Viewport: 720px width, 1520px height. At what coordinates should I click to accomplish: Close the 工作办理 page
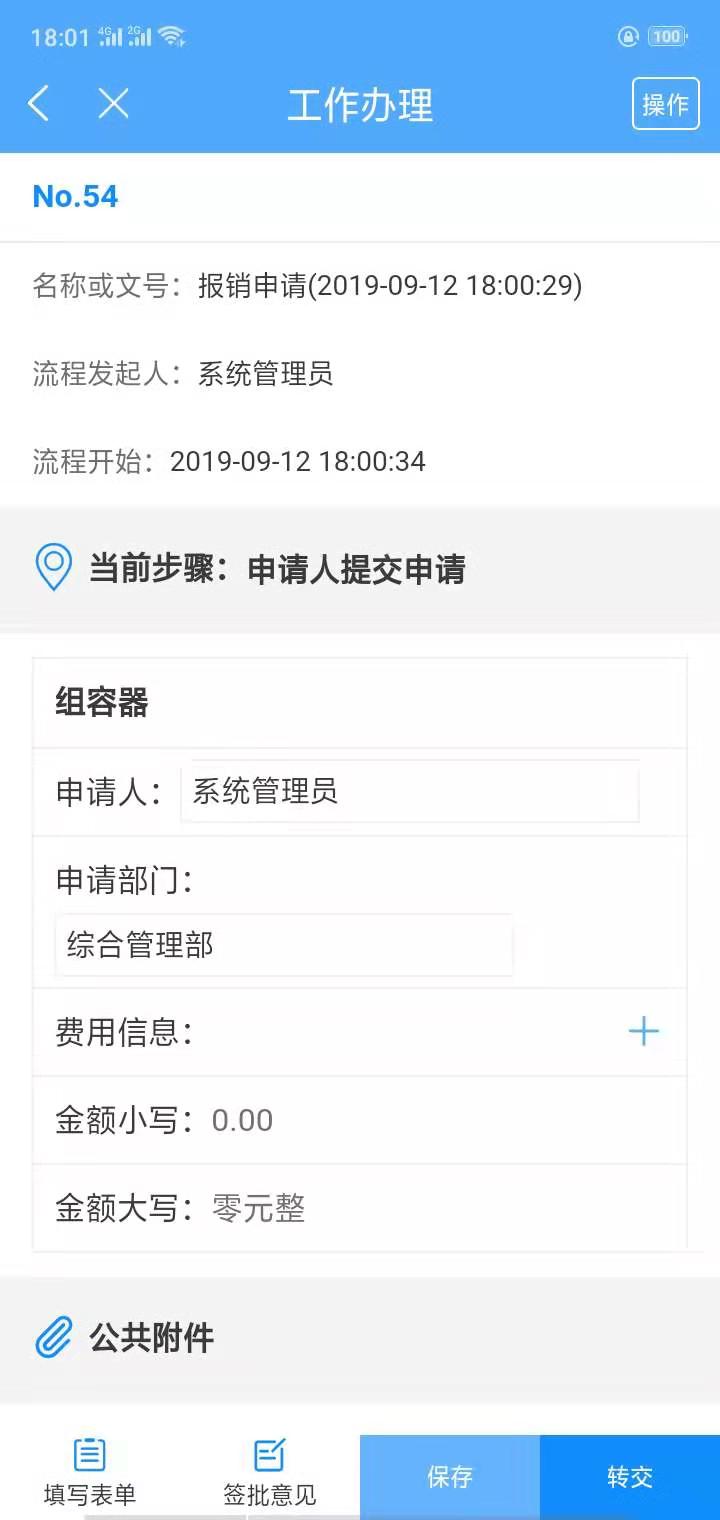pyautogui.click(x=114, y=103)
